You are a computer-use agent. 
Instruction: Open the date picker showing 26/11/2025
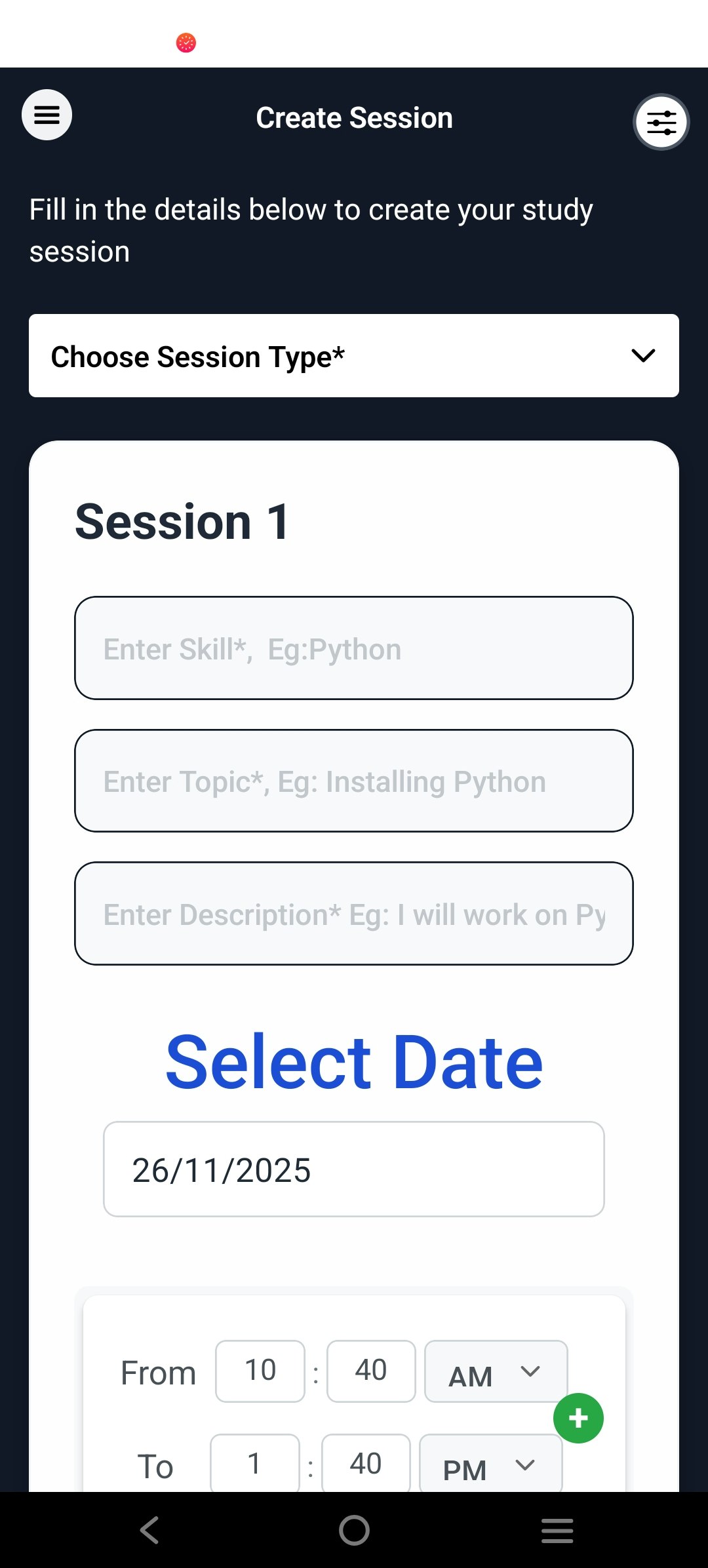pyautogui.click(x=354, y=1169)
